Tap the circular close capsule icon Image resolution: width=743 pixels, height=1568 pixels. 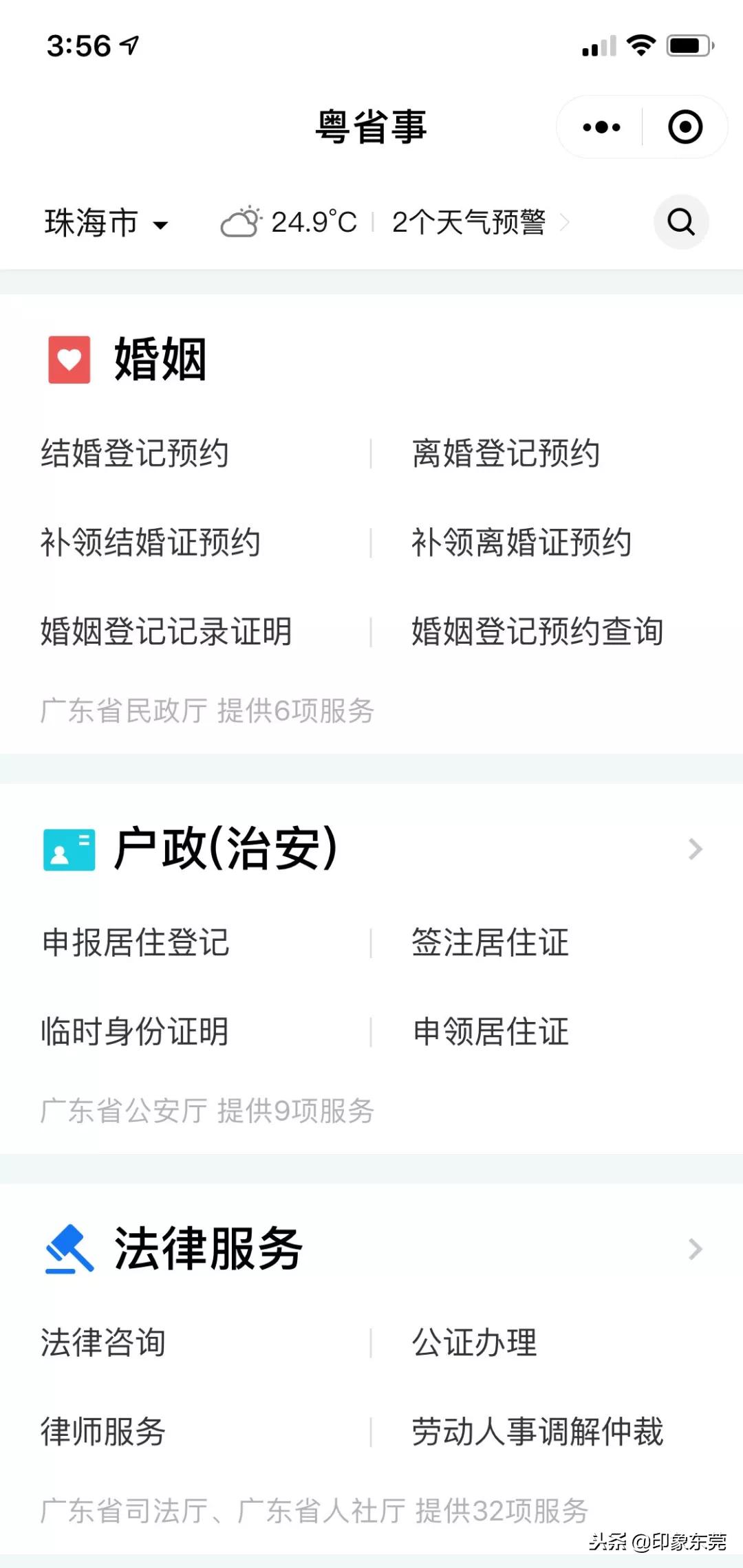coord(685,127)
